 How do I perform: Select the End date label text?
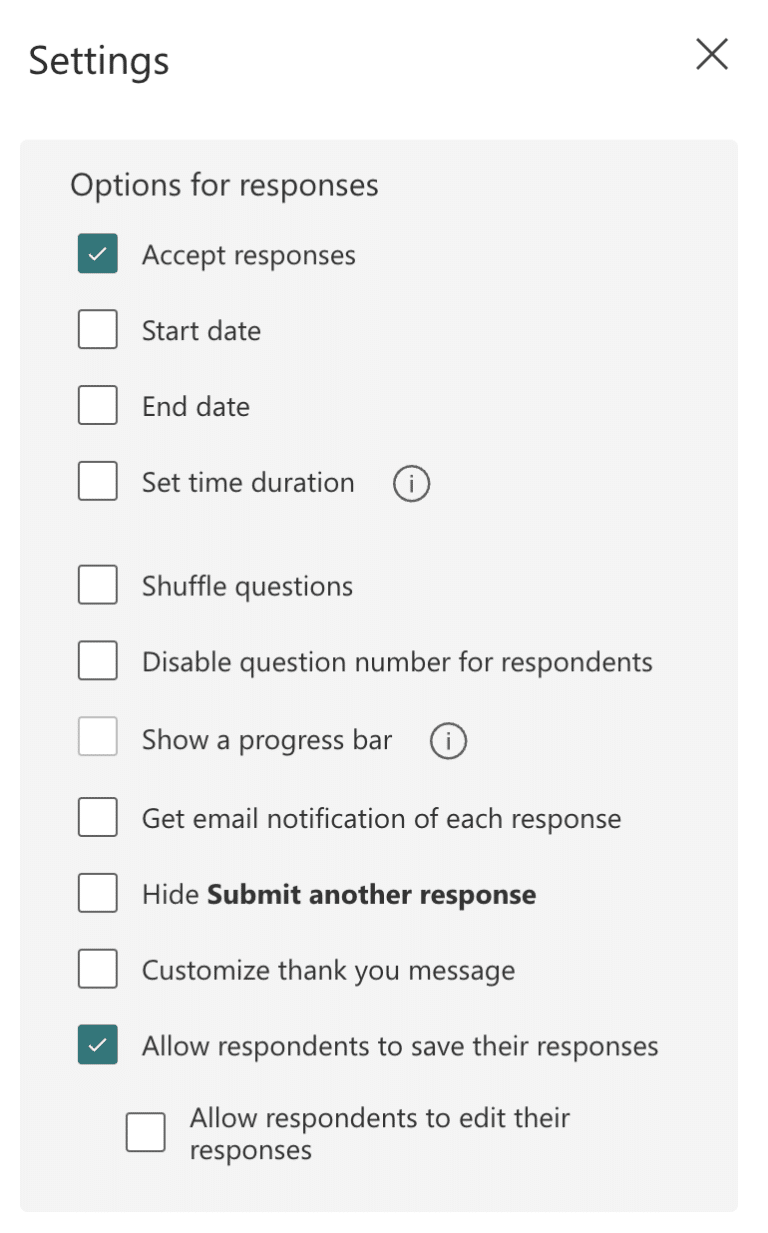[196, 405]
